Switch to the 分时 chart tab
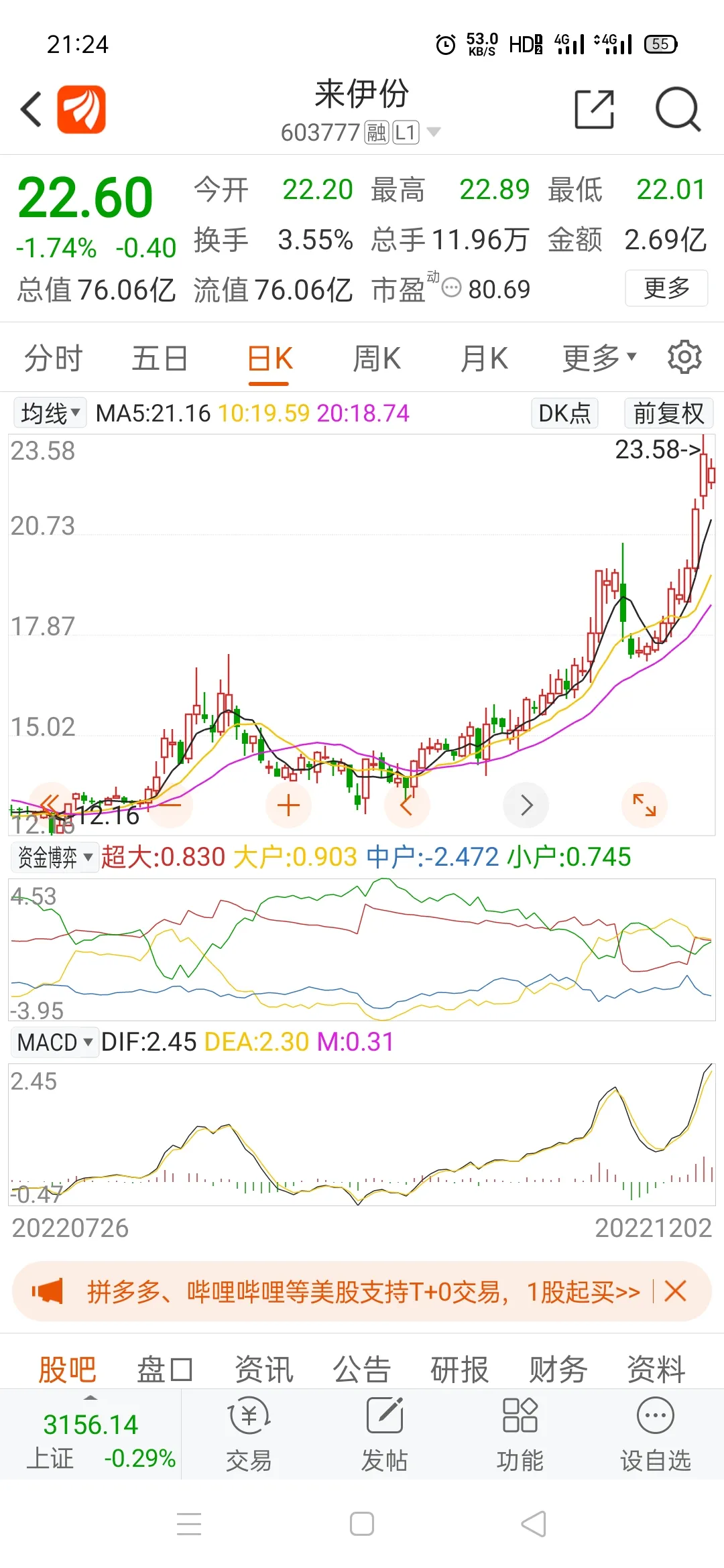This screenshot has height=1568, width=724. coord(53,358)
